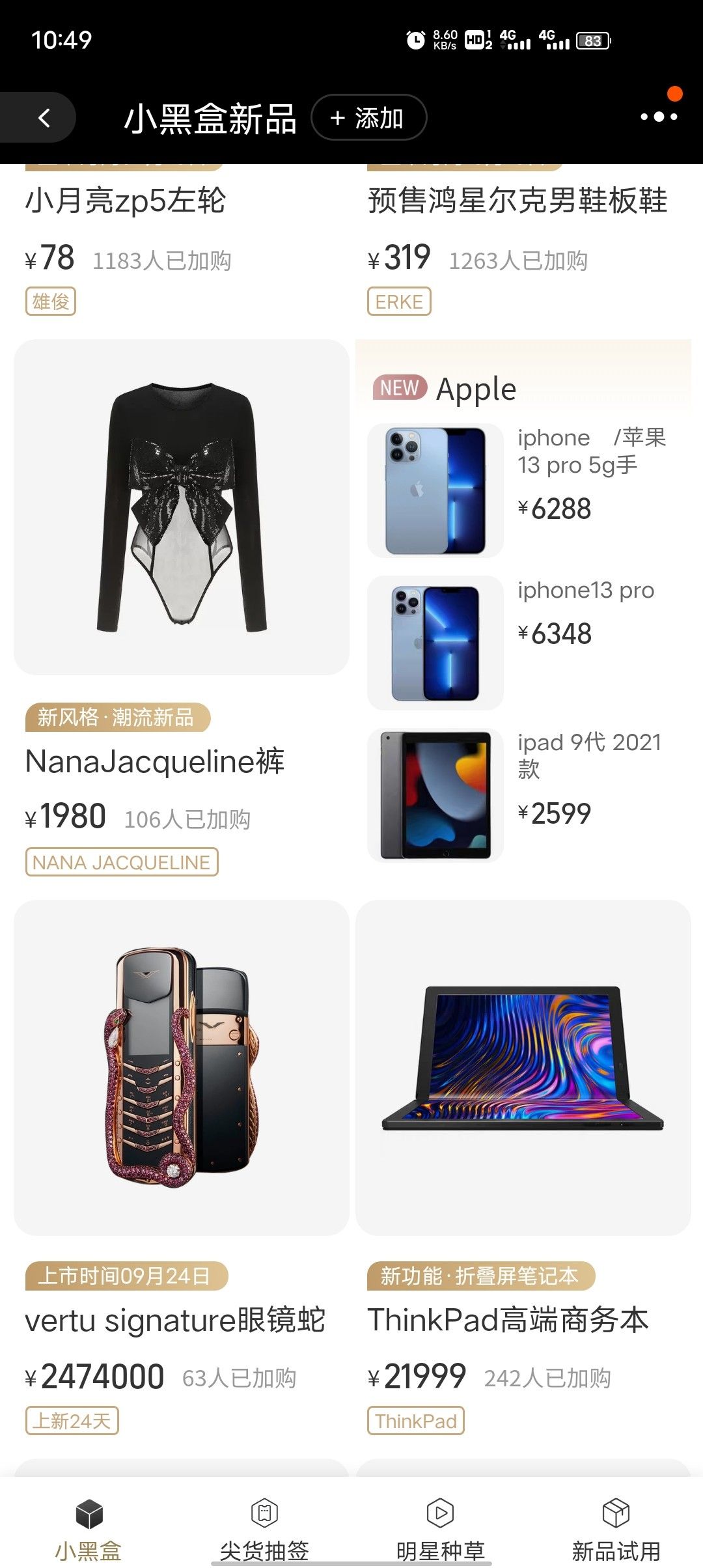Open the ipad 9代 2021款 item
This screenshot has height=1568, width=703.
click(523, 794)
